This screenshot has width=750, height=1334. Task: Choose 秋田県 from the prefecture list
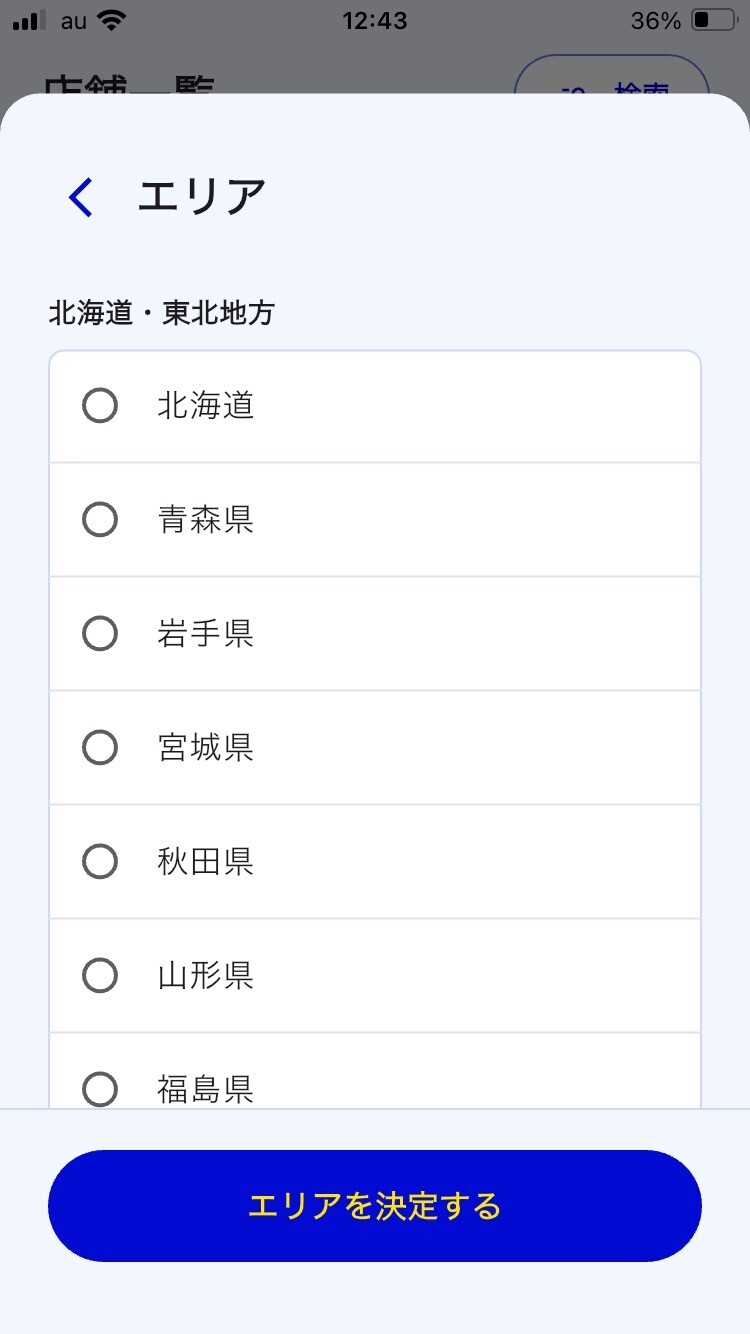[x=99, y=861]
